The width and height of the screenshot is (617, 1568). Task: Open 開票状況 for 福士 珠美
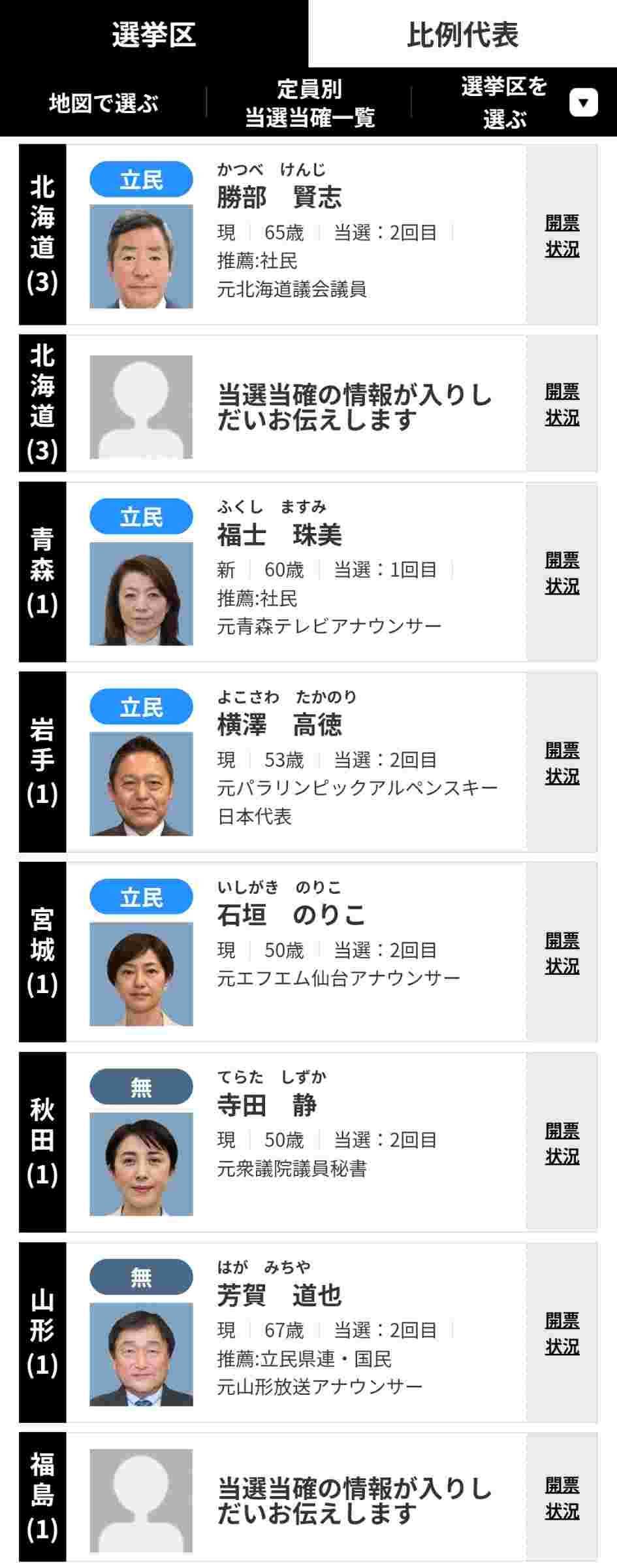562,572
